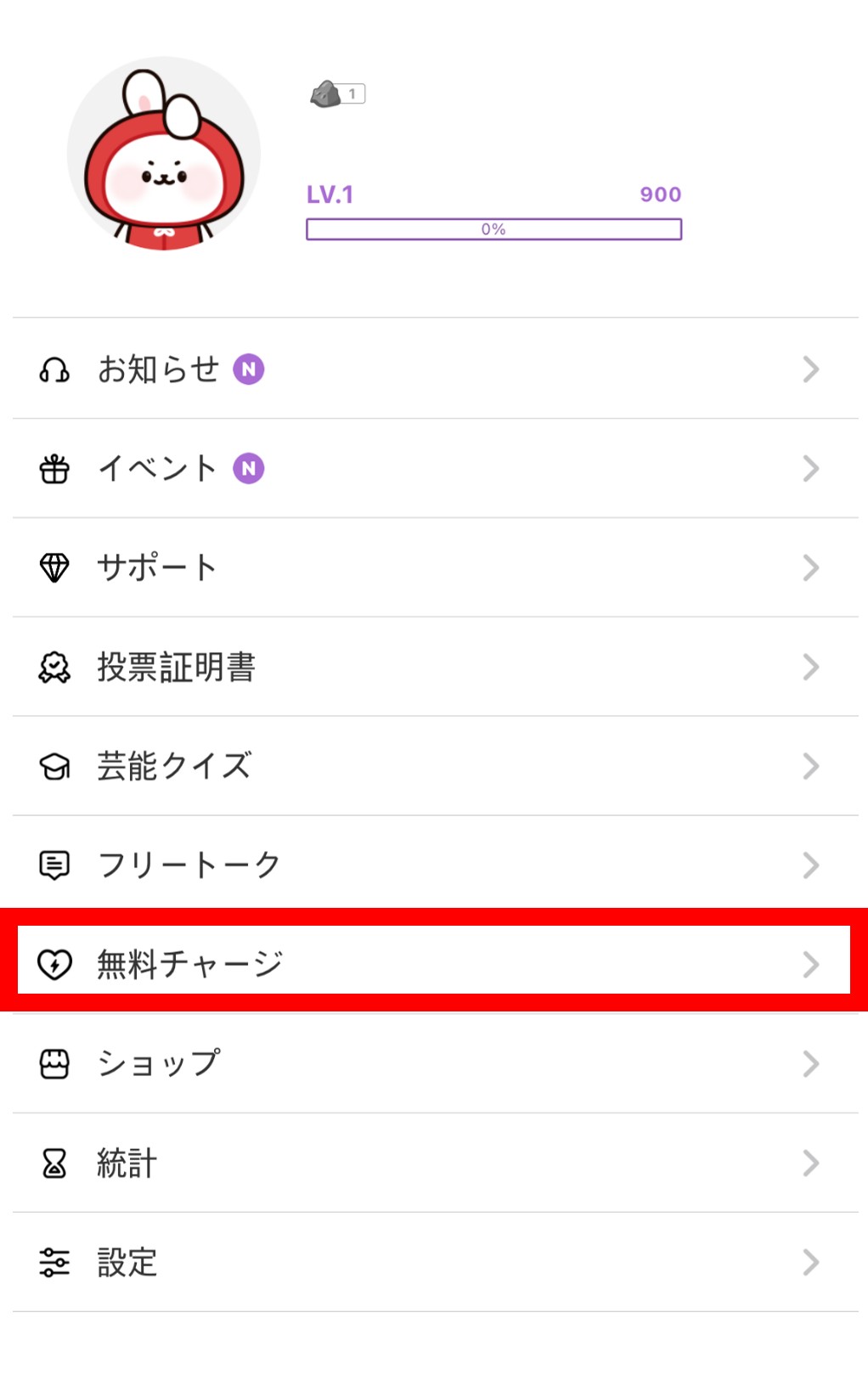This screenshot has height=1386, width=868.
Task: Open the イベント events row
Action: pos(433,469)
